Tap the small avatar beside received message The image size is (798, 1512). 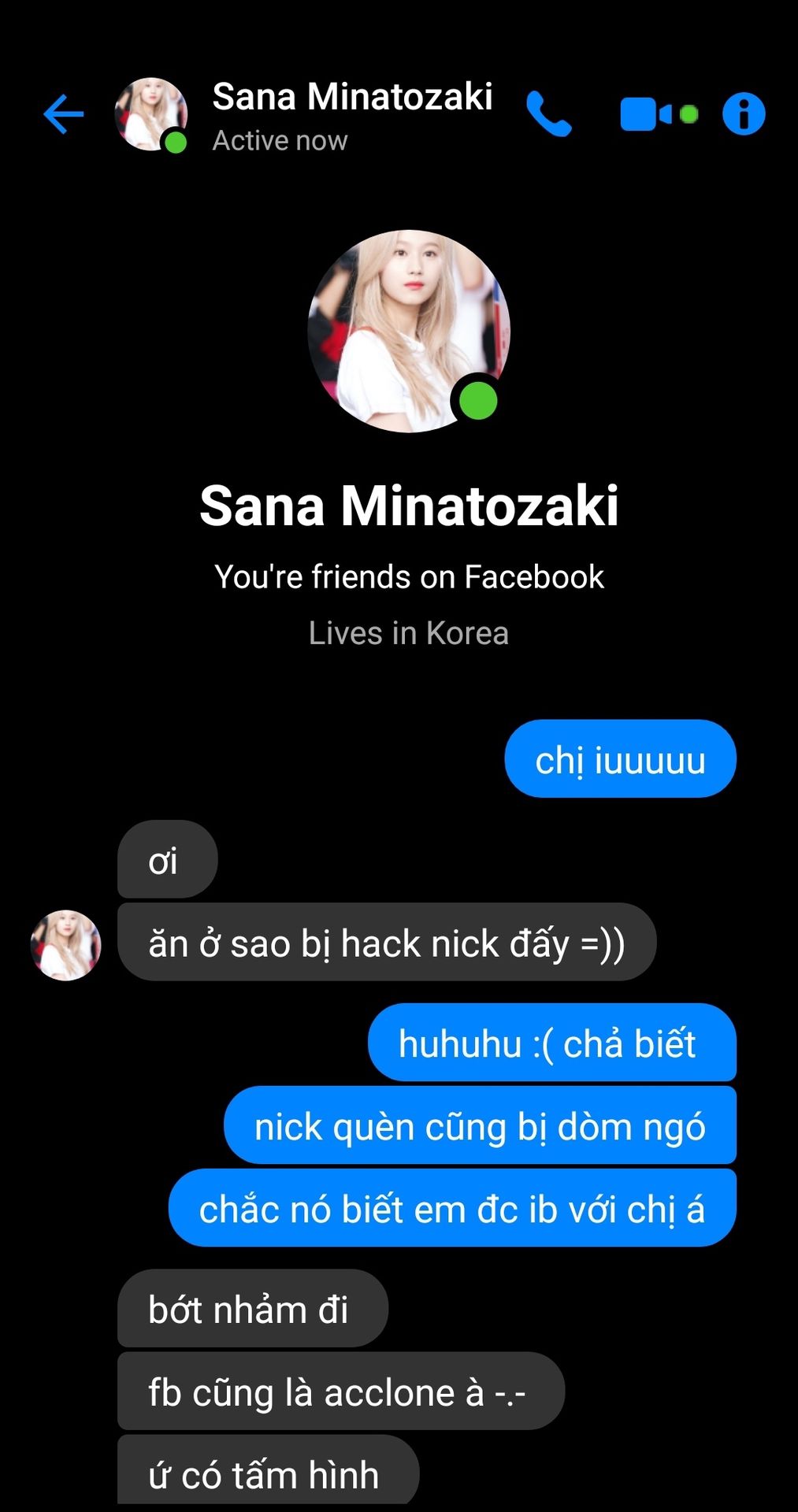[x=66, y=945]
